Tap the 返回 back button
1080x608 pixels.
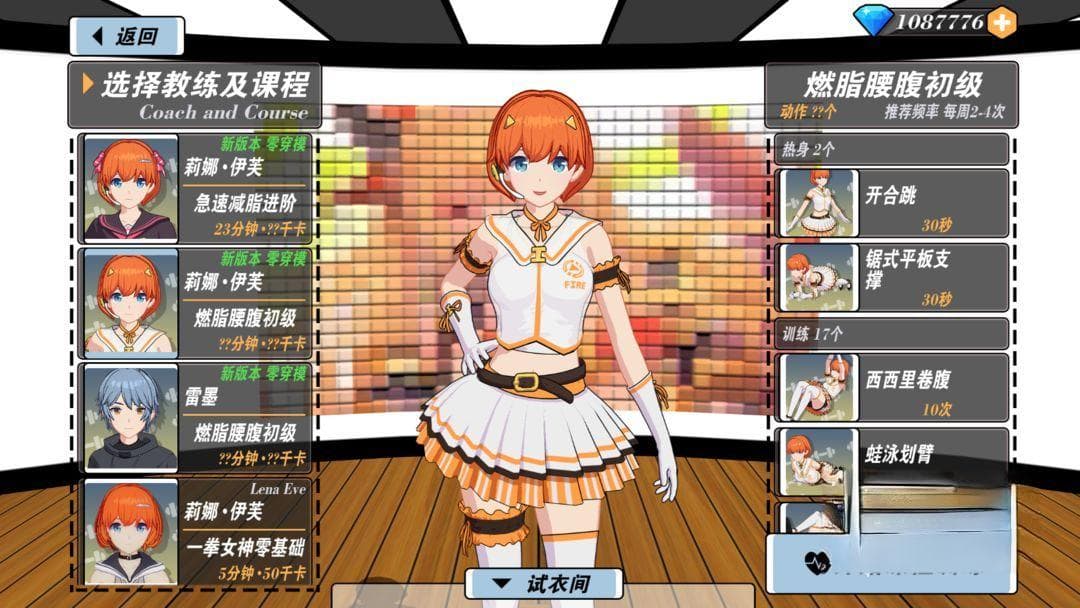(x=127, y=36)
